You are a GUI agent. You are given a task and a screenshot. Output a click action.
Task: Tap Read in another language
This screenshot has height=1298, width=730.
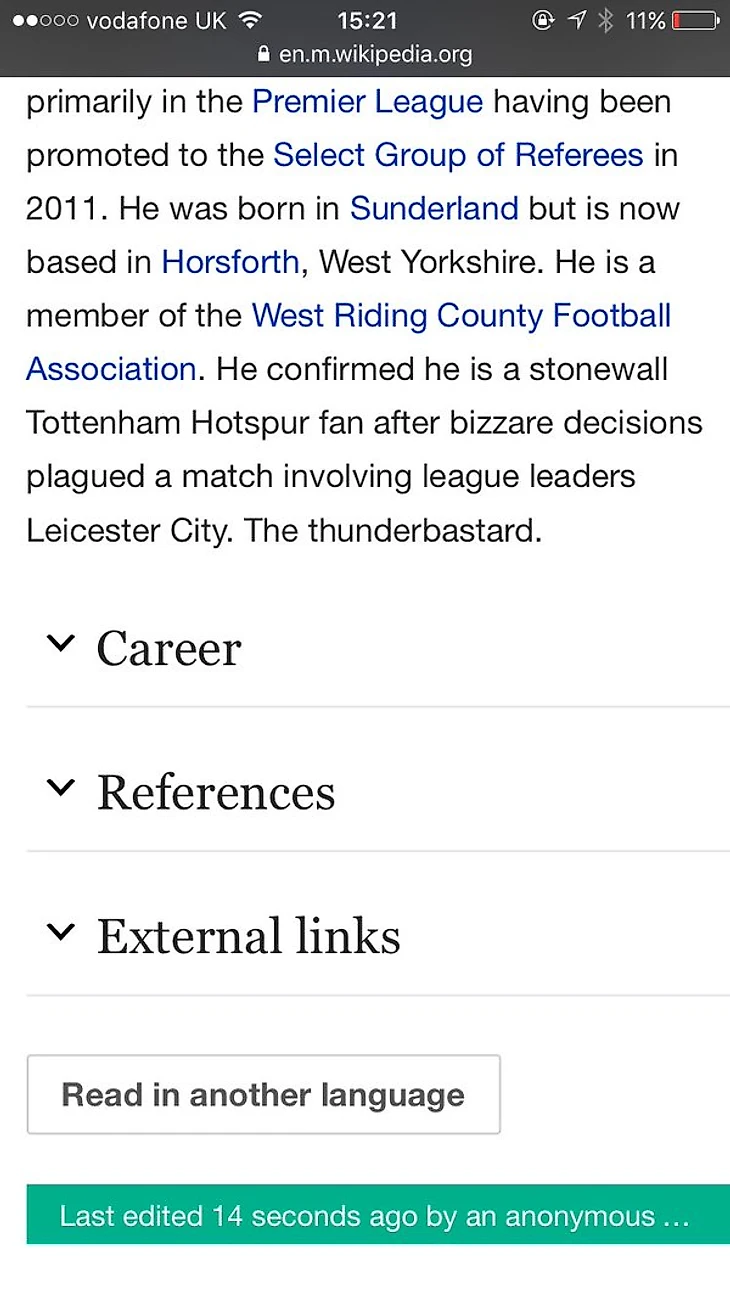263,1094
